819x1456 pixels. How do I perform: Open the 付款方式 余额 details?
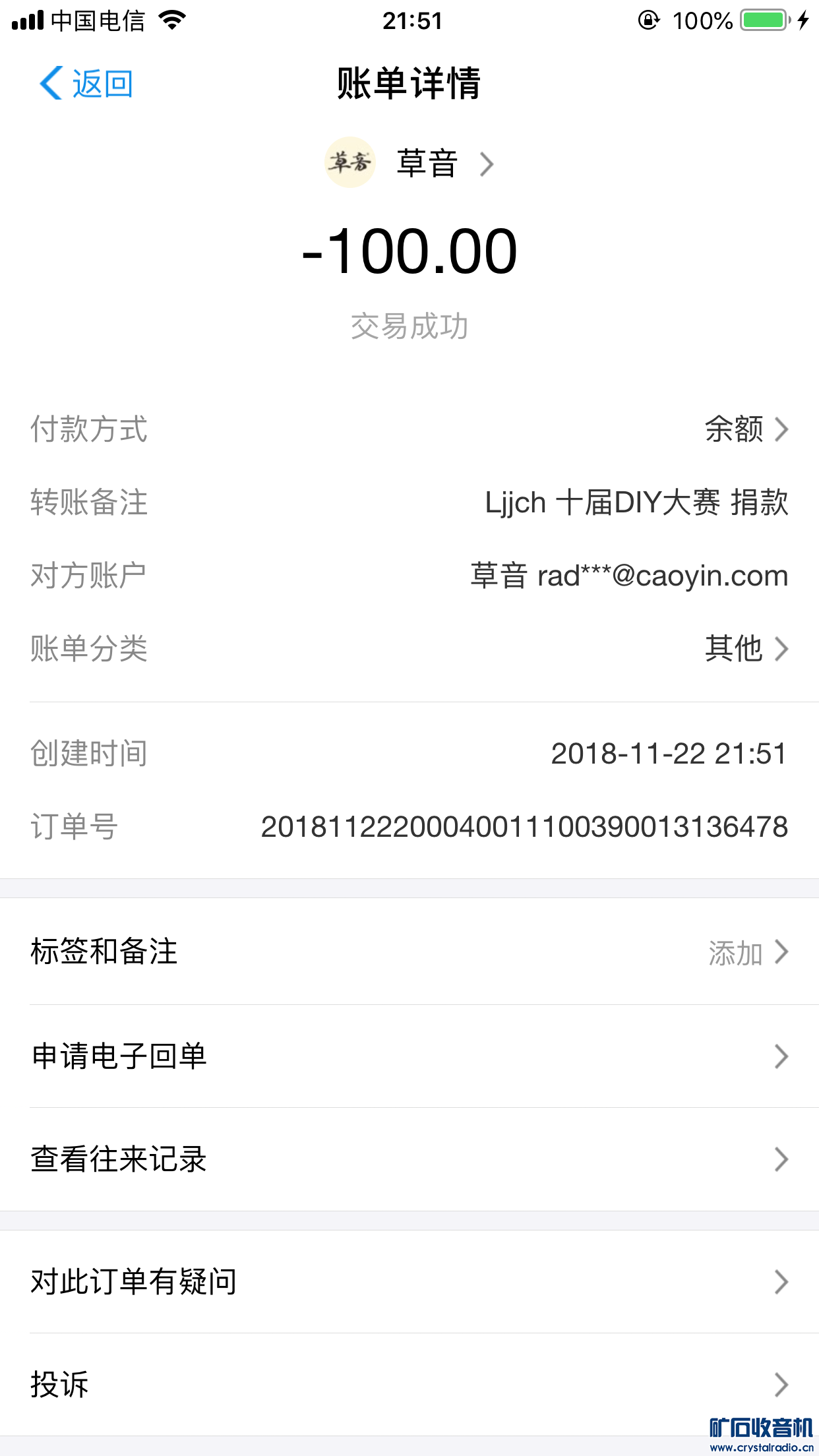coord(745,429)
